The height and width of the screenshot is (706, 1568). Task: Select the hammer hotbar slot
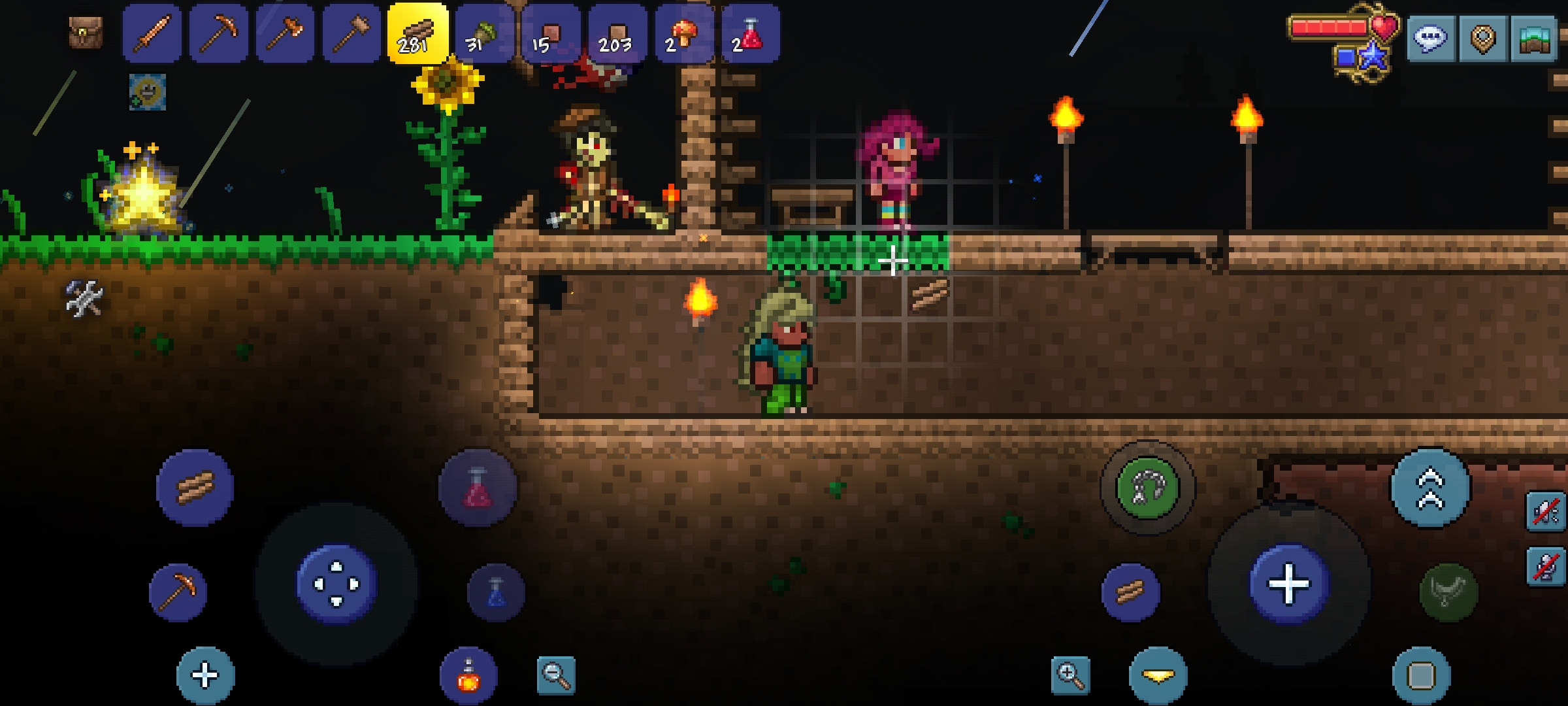[352, 33]
